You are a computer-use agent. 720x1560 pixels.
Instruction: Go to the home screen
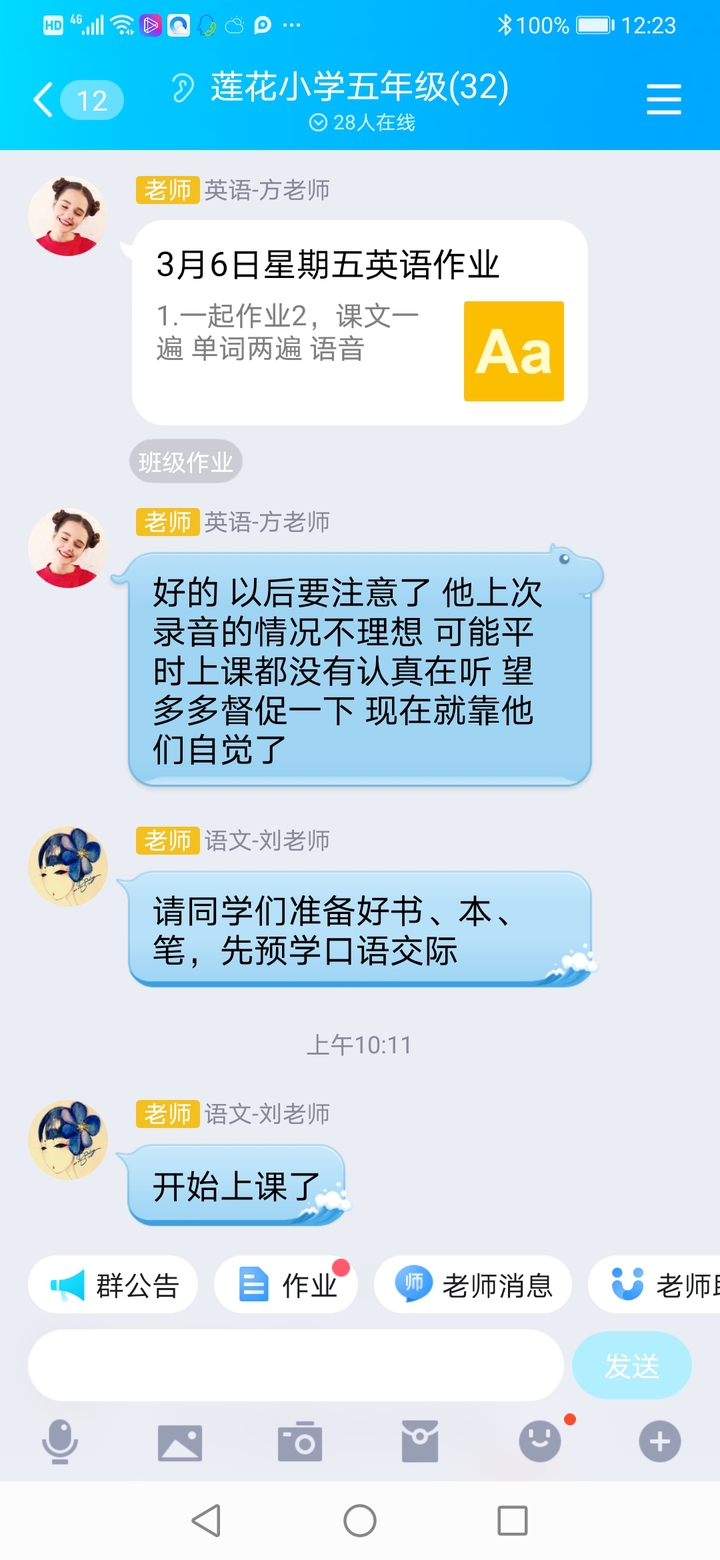pyautogui.click(x=360, y=1521)
